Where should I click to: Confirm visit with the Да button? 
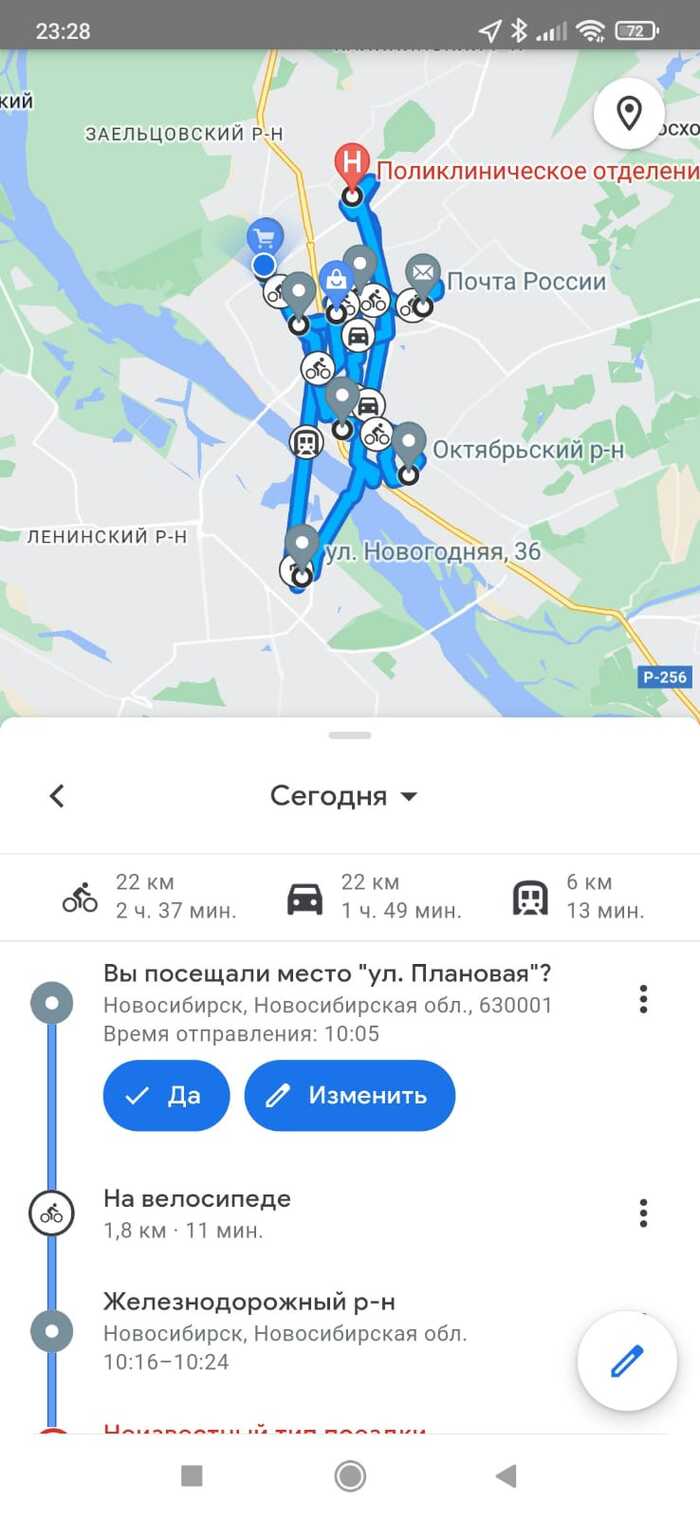tap(166, 1095)
